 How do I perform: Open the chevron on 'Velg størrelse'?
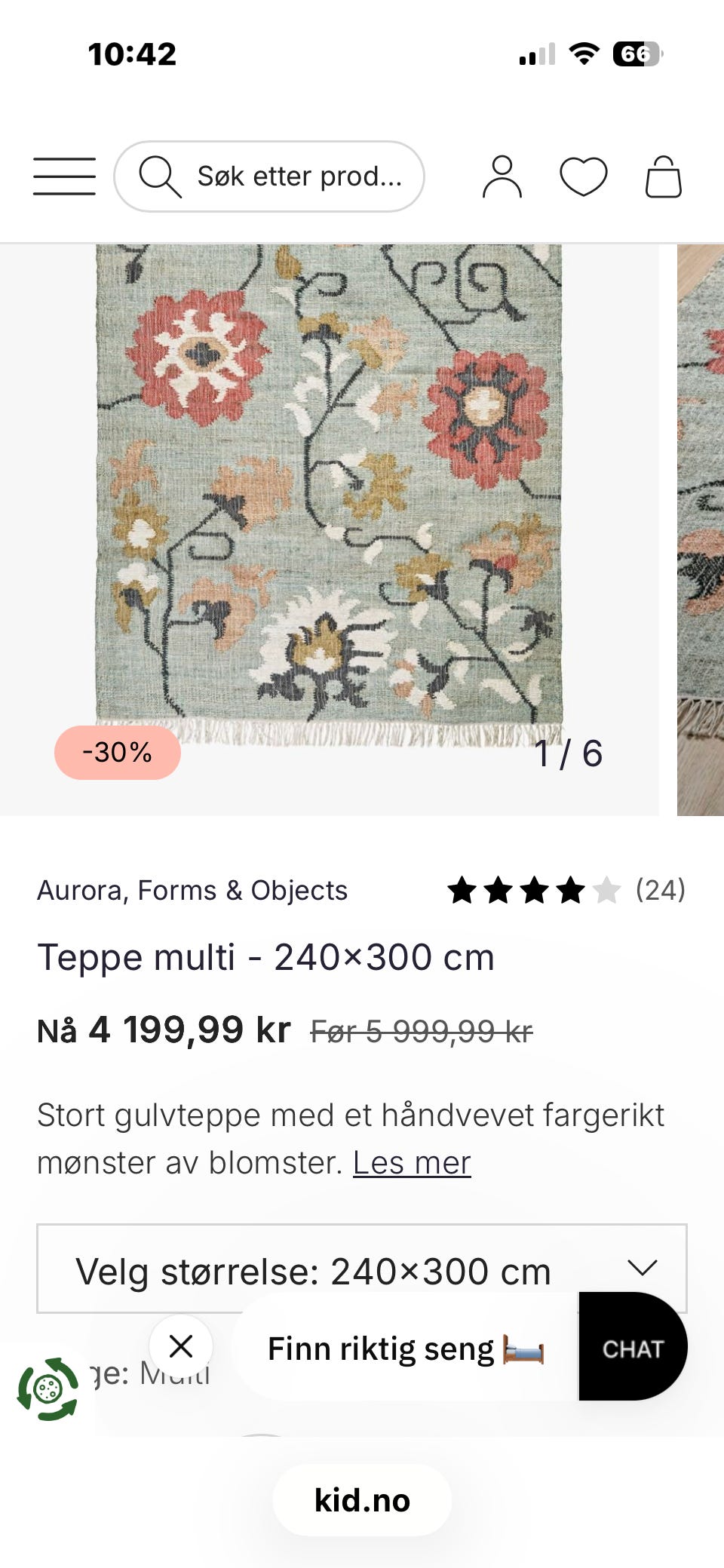click(642, 1269)
